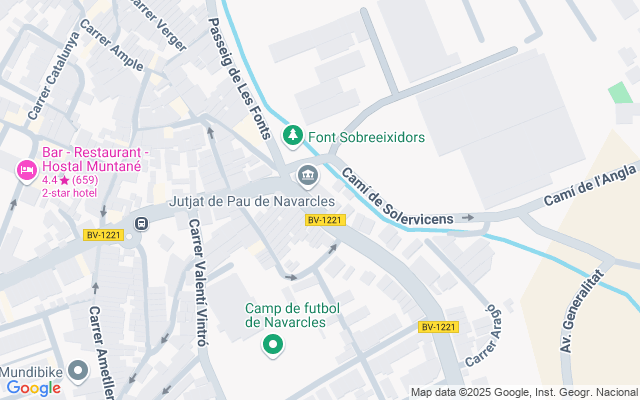The image size is (640, 400).
Task: Open Jutjat de Pau de Navarcles marker
Action: (x=307, y=177)
